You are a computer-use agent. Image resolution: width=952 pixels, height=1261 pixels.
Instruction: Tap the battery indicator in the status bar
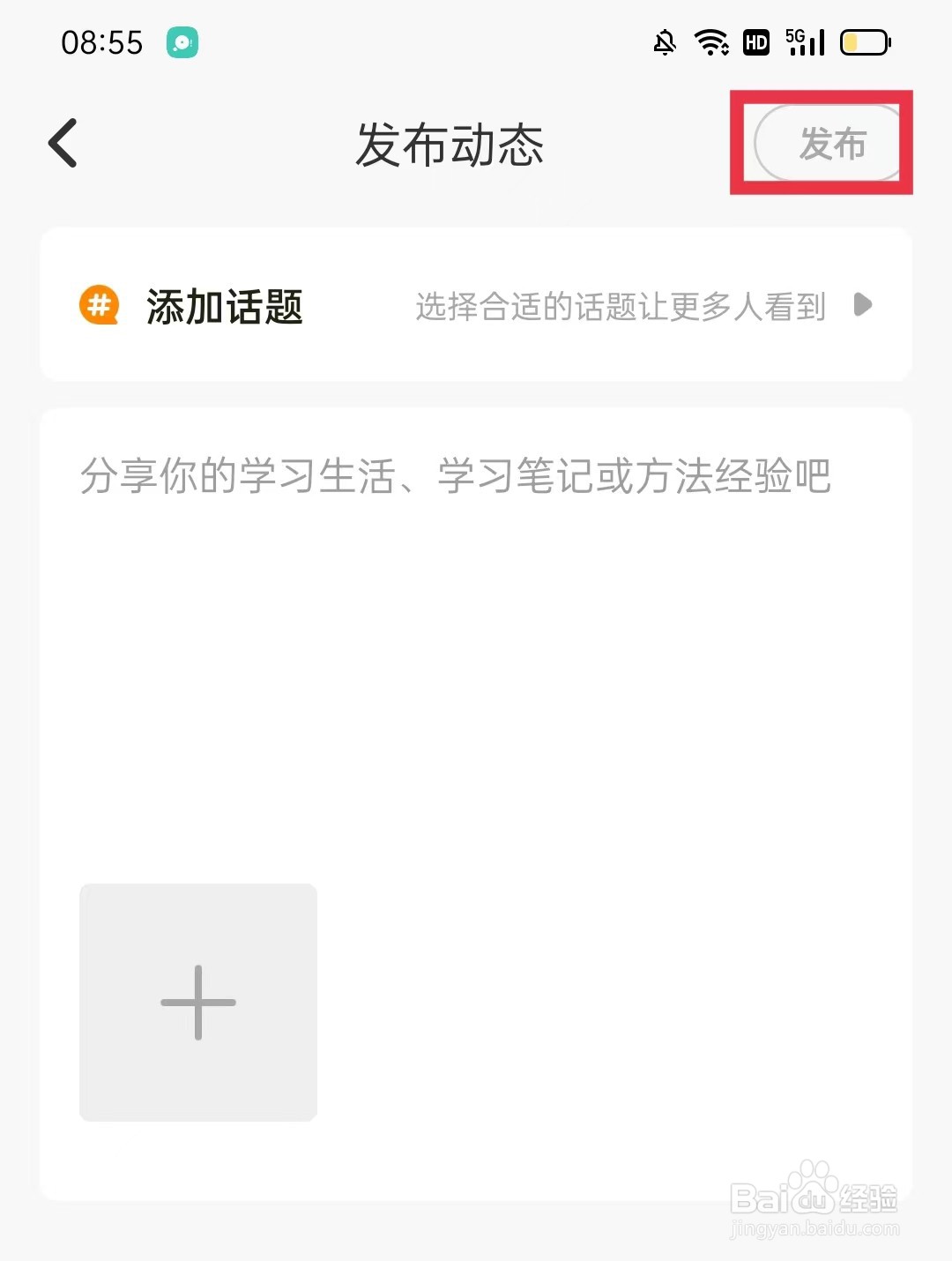tap(865, 41)
